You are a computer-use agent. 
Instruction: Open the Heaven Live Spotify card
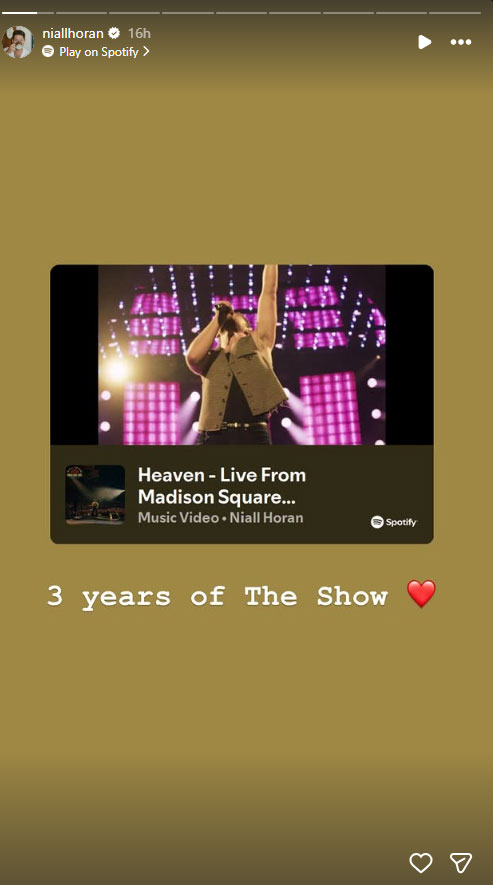[x=242, y=404]
